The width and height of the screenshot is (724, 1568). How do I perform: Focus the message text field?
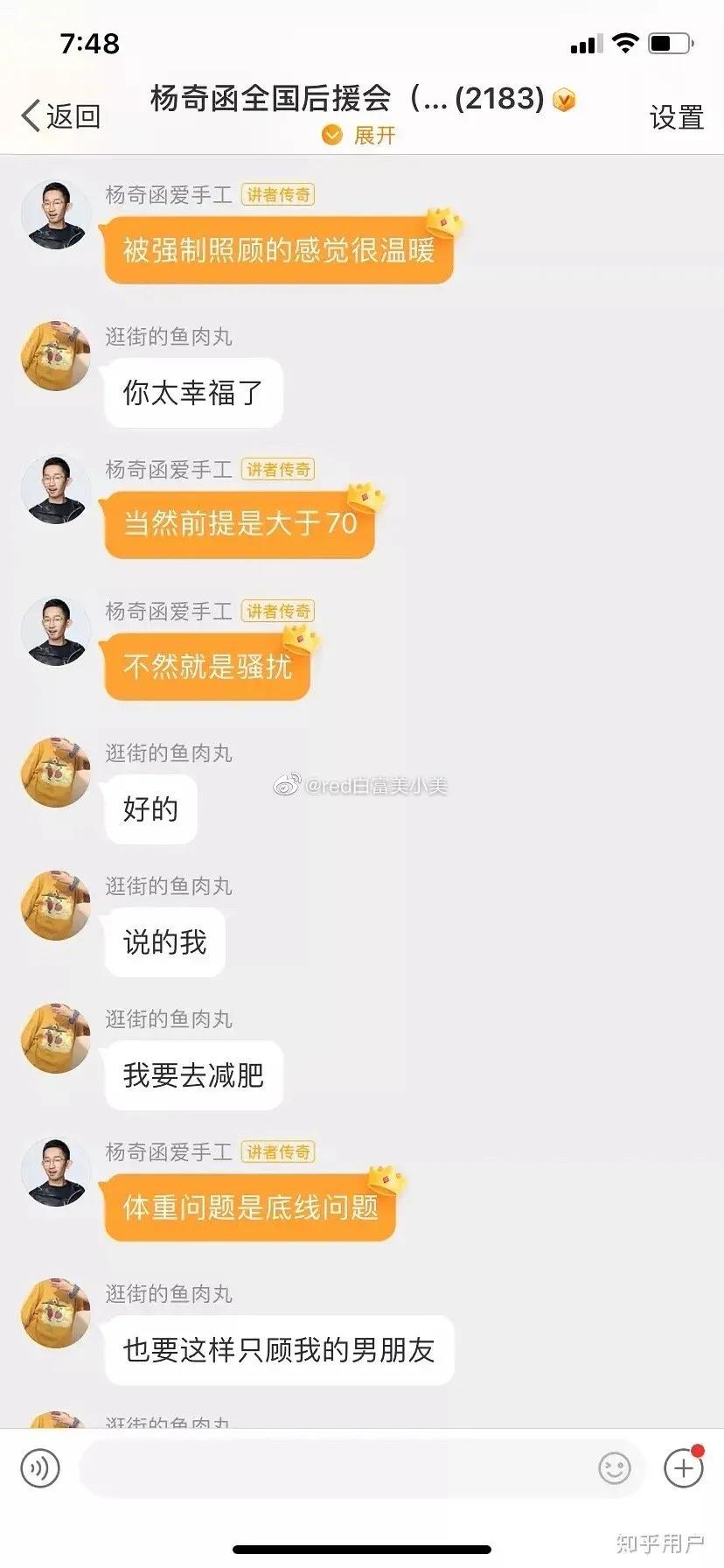click(x=332, y=1467)
